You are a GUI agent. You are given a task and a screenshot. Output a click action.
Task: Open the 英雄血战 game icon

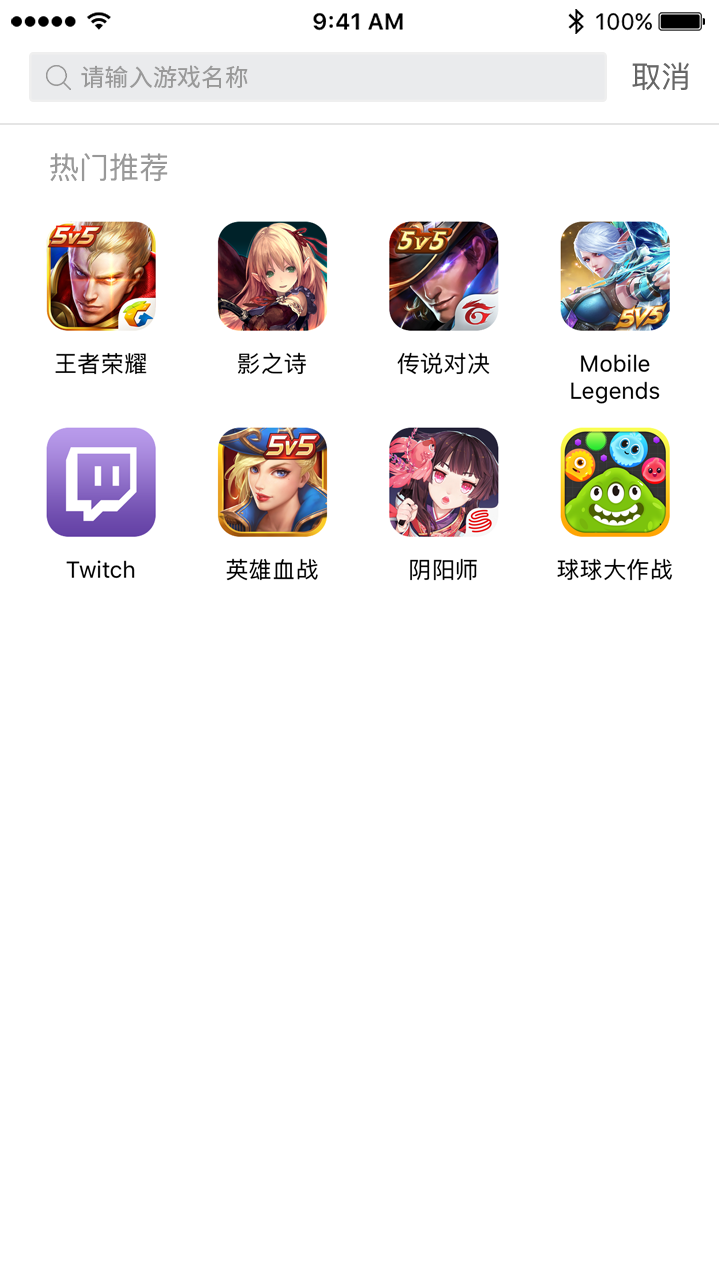272,482
